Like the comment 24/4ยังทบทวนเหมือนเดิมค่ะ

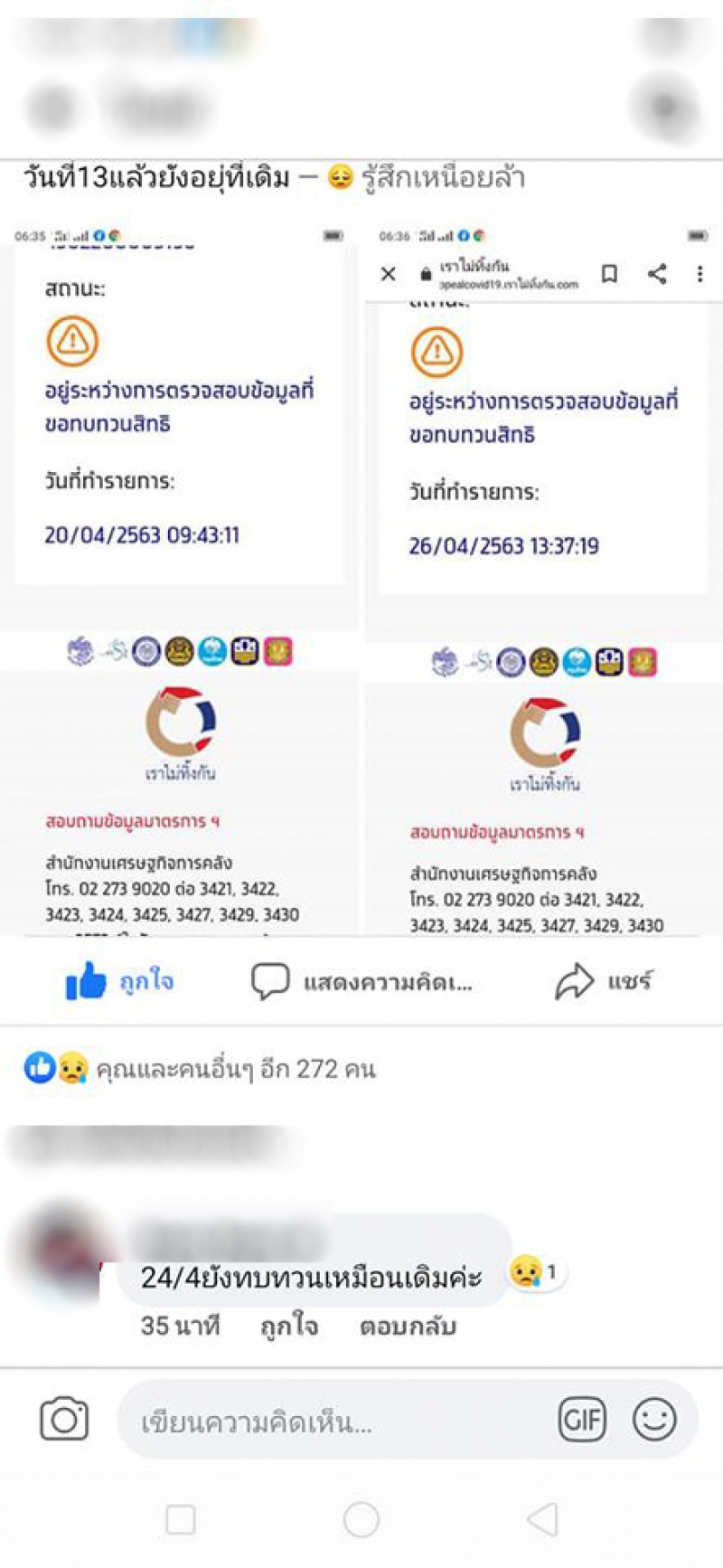pyautogui.click(x=289, y=1327)
